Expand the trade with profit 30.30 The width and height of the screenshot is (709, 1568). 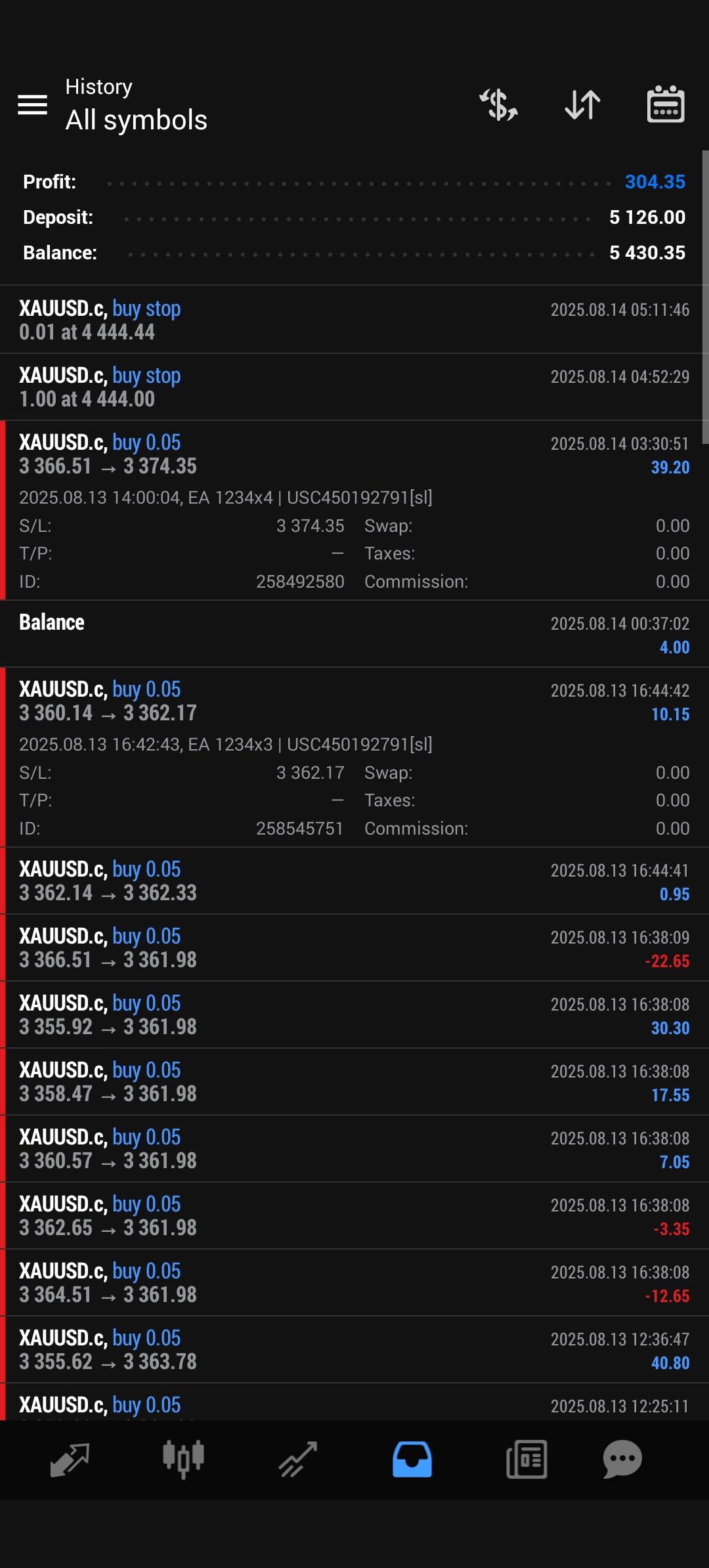(354, 1014)
